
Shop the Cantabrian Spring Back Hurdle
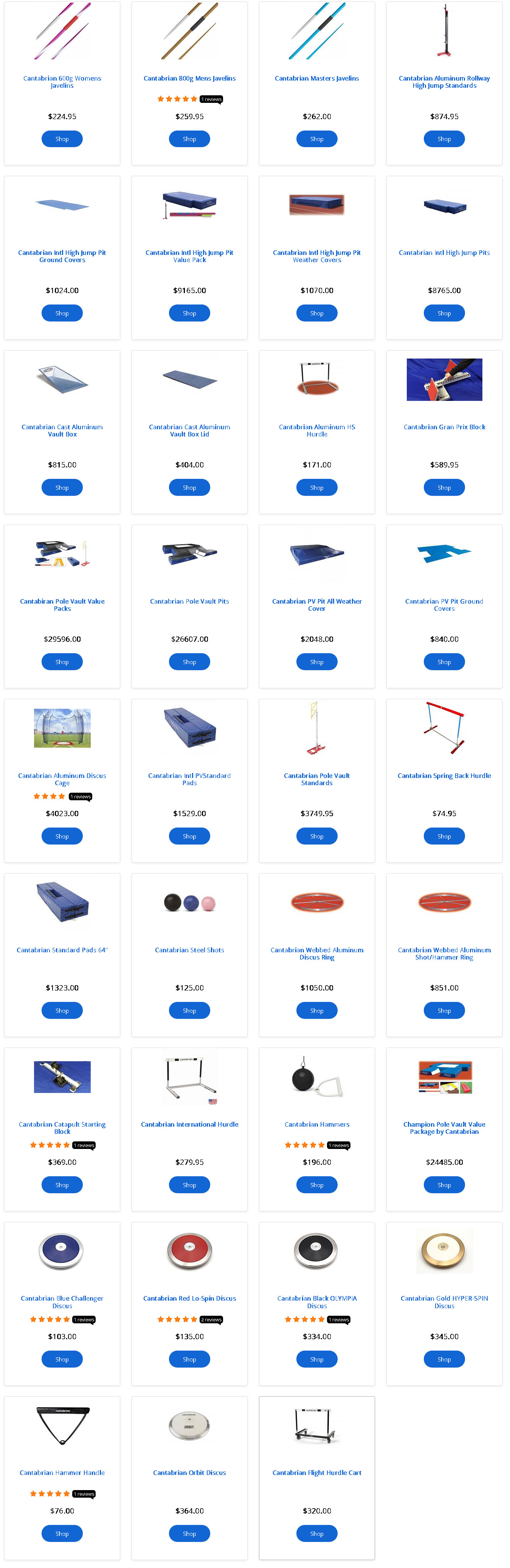[x=444, y=836]
